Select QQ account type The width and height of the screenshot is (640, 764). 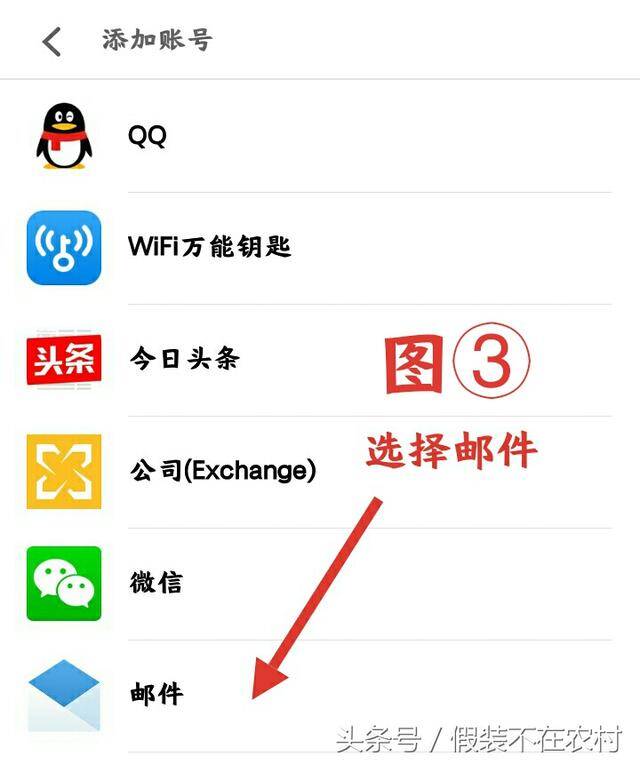pyautogui.click(x=147, y=137)
